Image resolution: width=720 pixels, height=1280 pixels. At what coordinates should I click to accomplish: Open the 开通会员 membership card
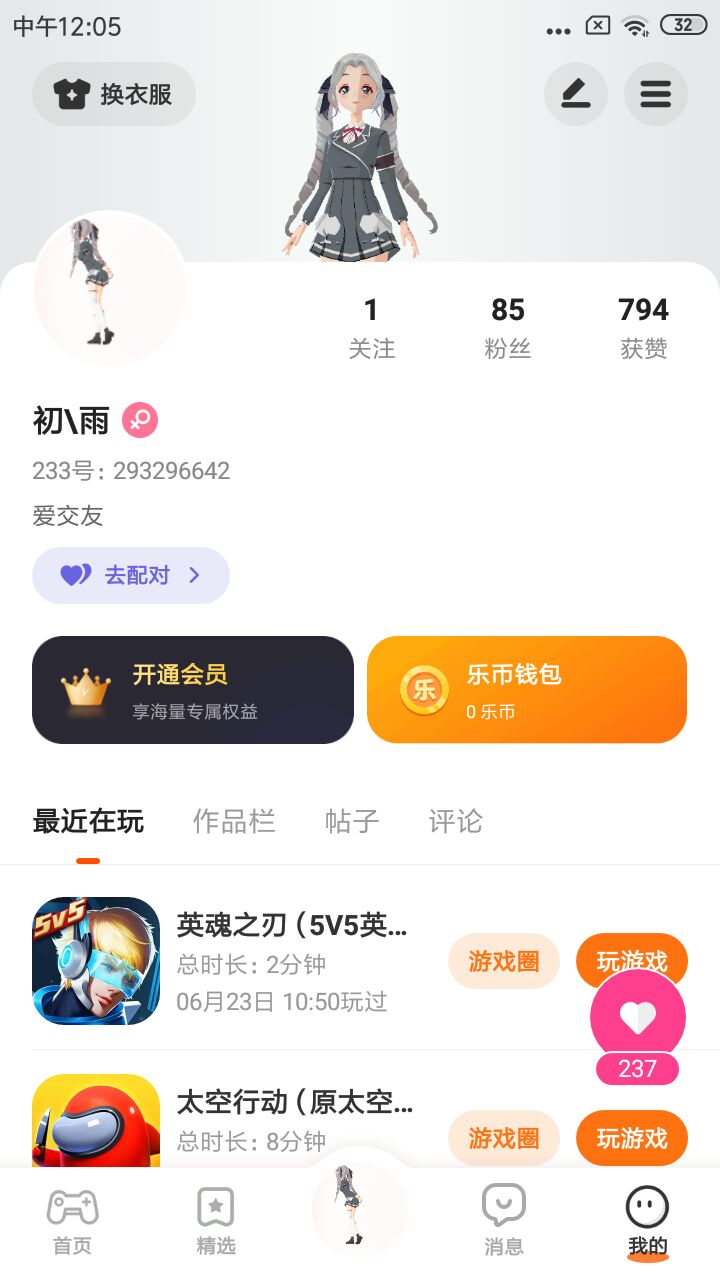point(193,690)
